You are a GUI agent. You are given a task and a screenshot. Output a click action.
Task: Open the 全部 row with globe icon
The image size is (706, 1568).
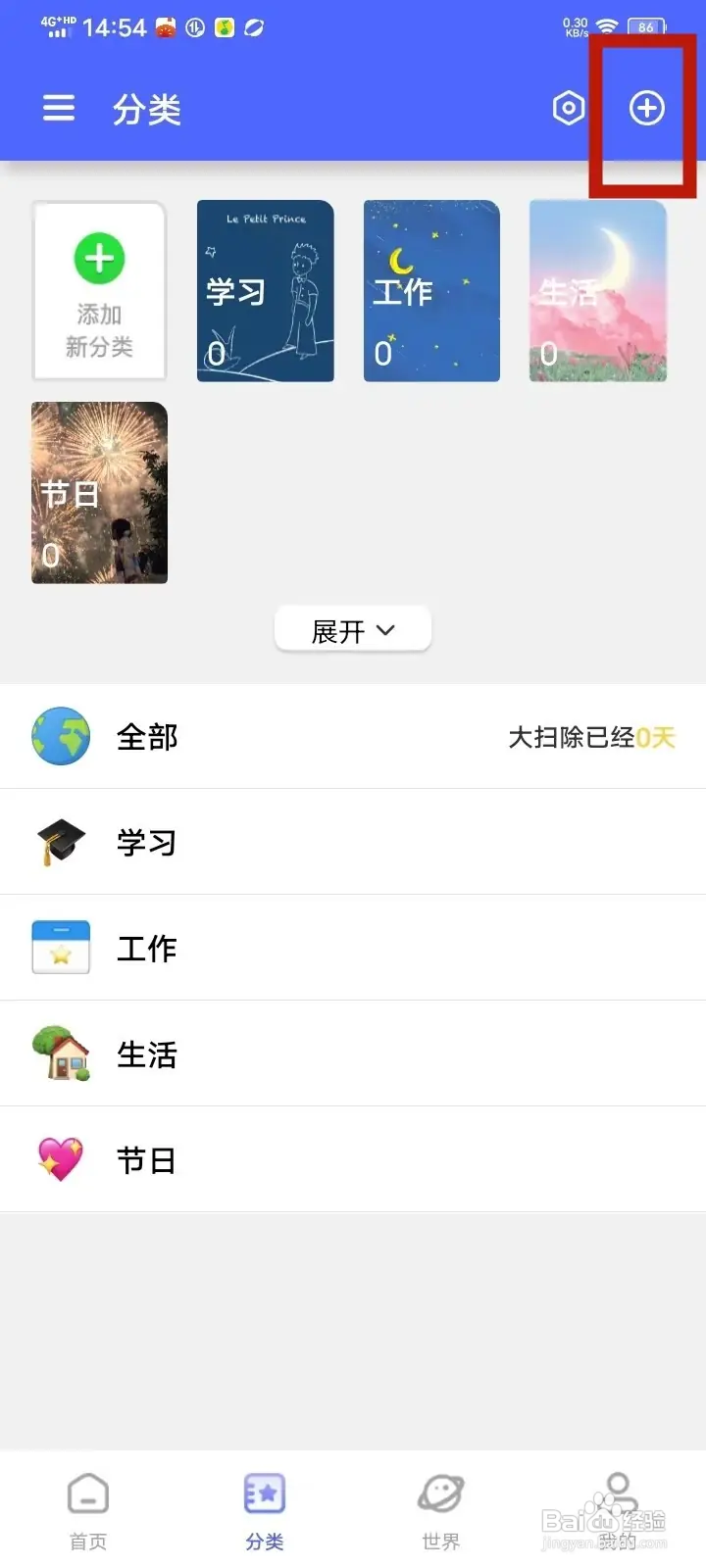coord(353,737)
